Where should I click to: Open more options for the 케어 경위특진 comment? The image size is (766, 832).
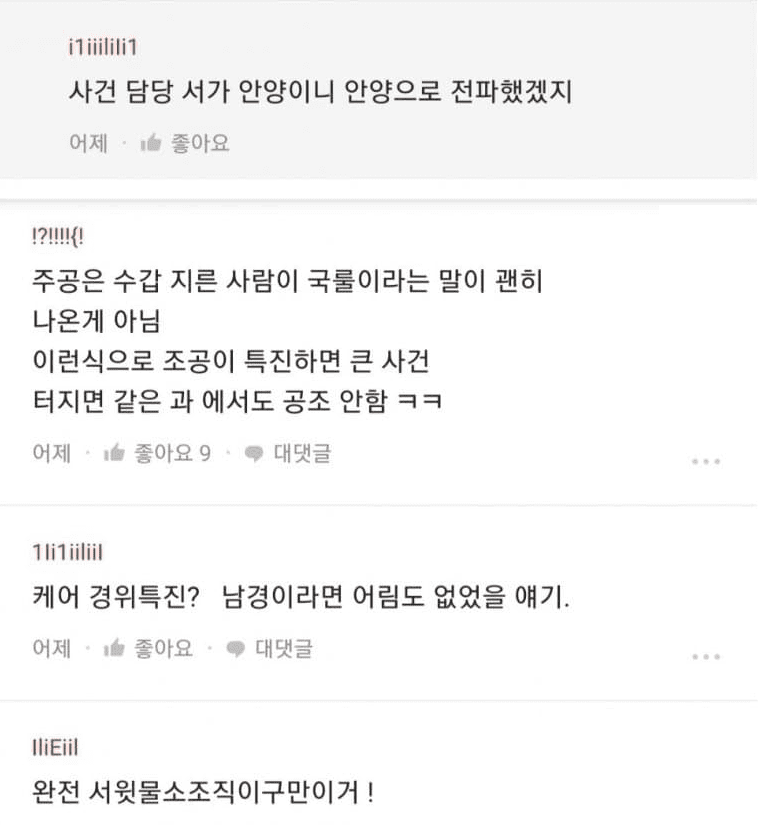706,657
